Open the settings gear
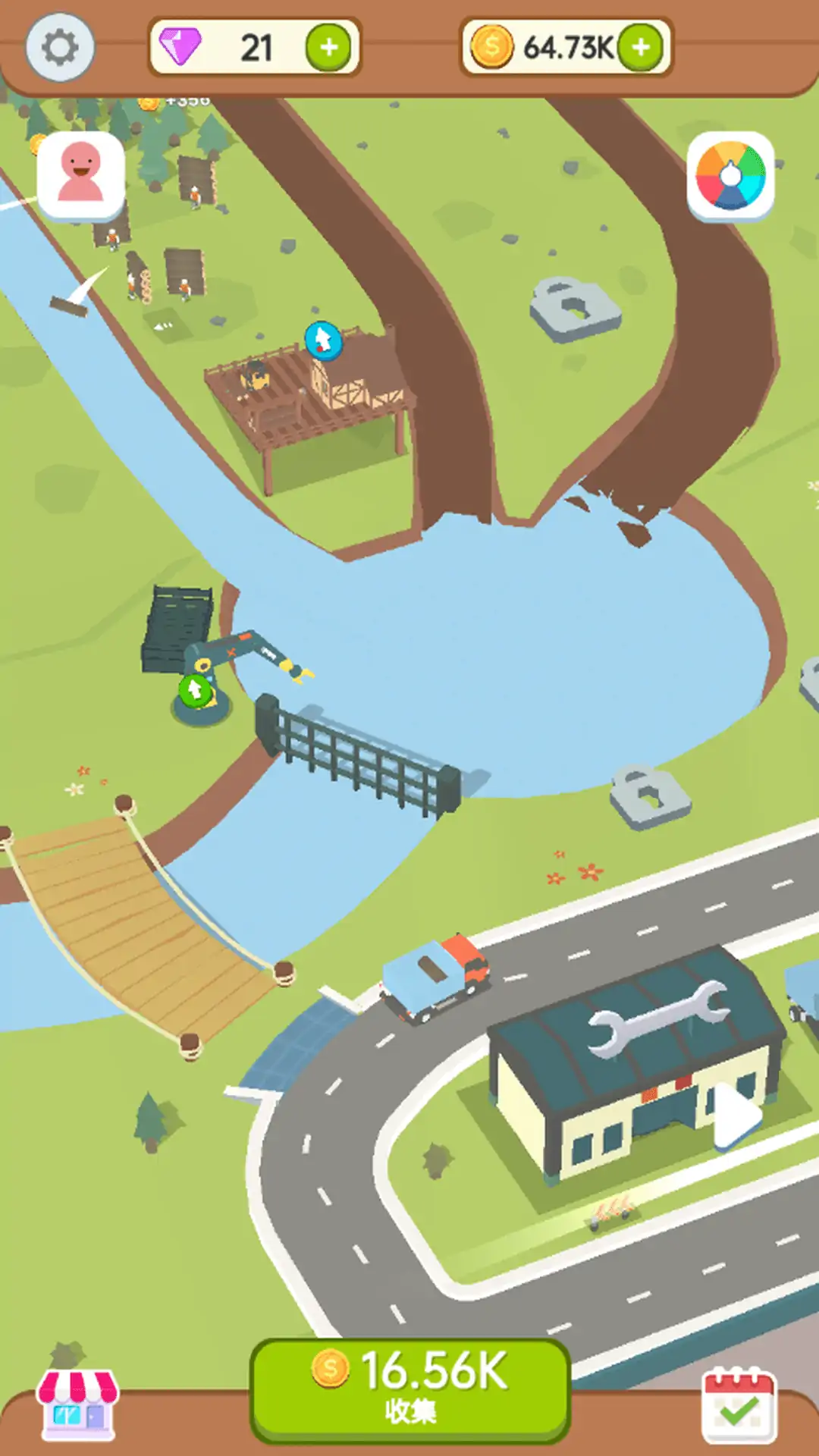 coord(60,48)
